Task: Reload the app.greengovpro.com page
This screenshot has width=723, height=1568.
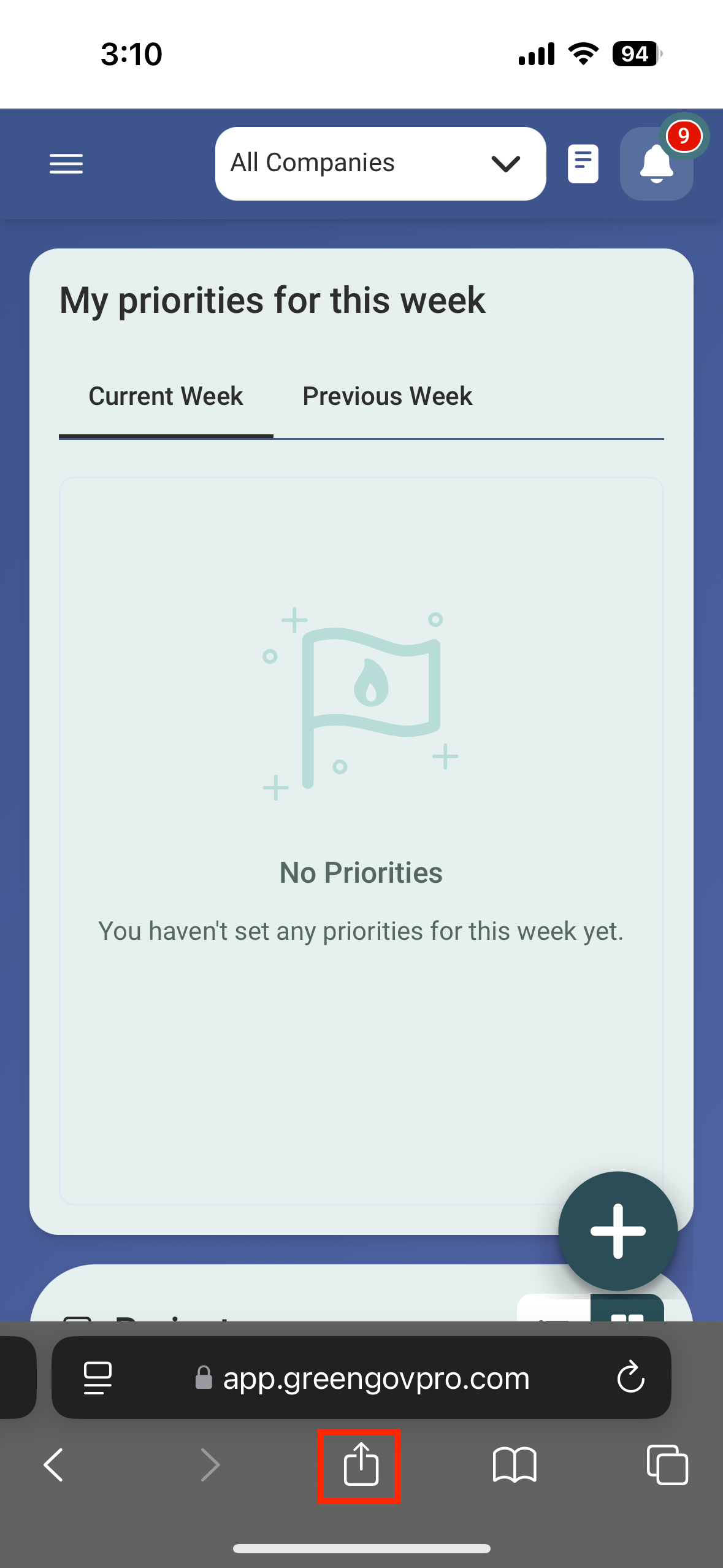Action: pos(630,1378)
